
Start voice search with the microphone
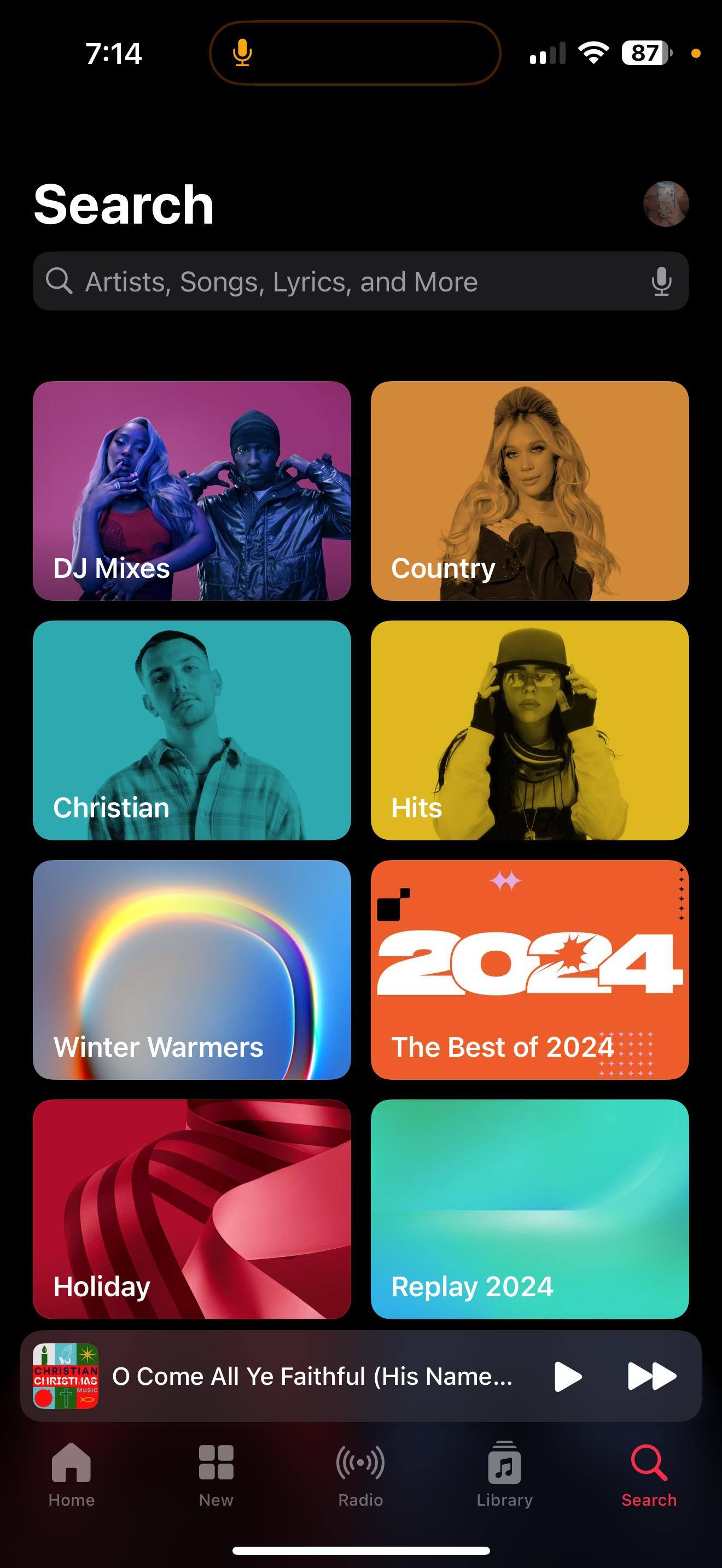pyautogui.click(x=661, y=282)
